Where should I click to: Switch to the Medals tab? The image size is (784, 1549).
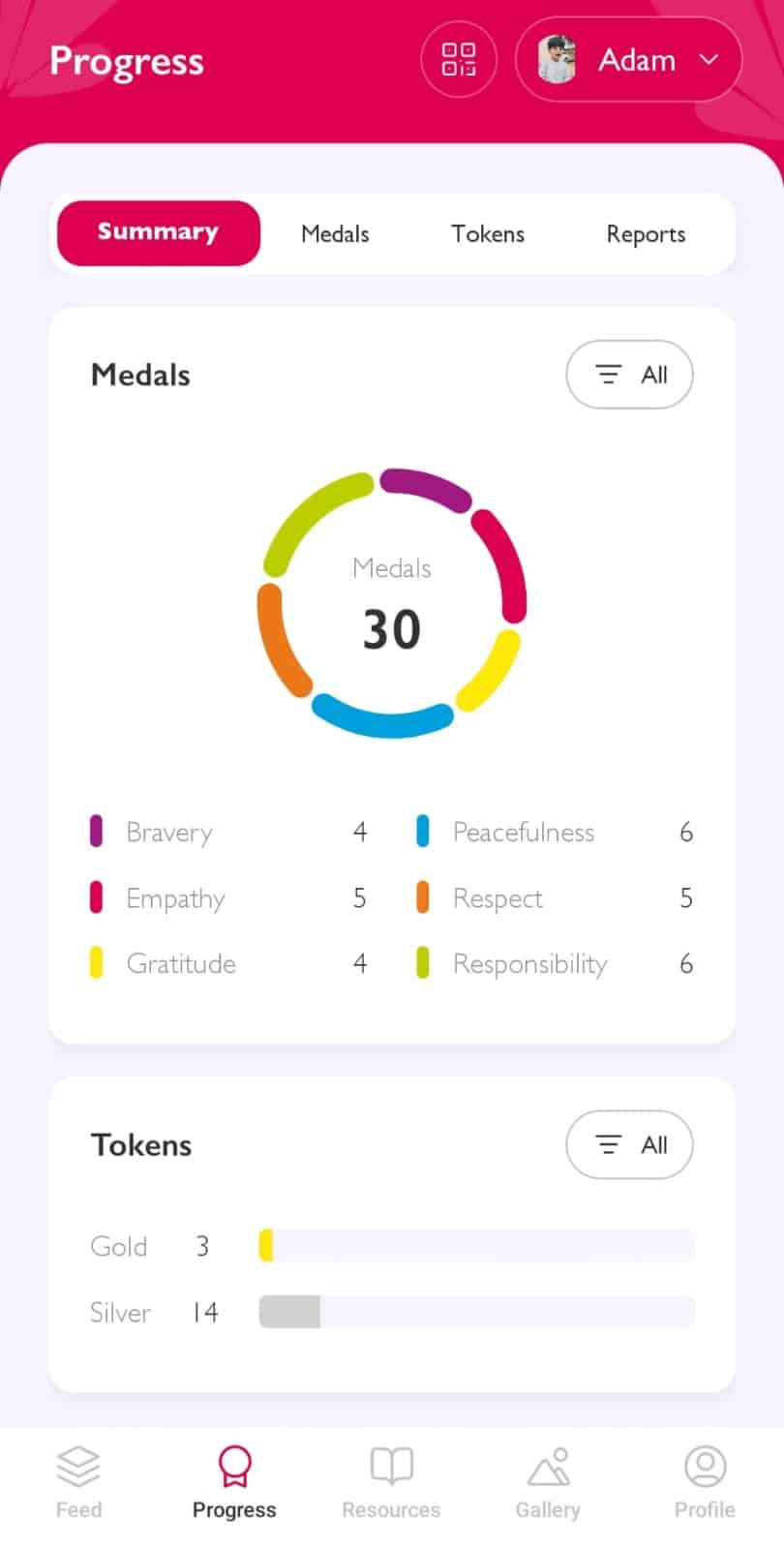point(335,234)
